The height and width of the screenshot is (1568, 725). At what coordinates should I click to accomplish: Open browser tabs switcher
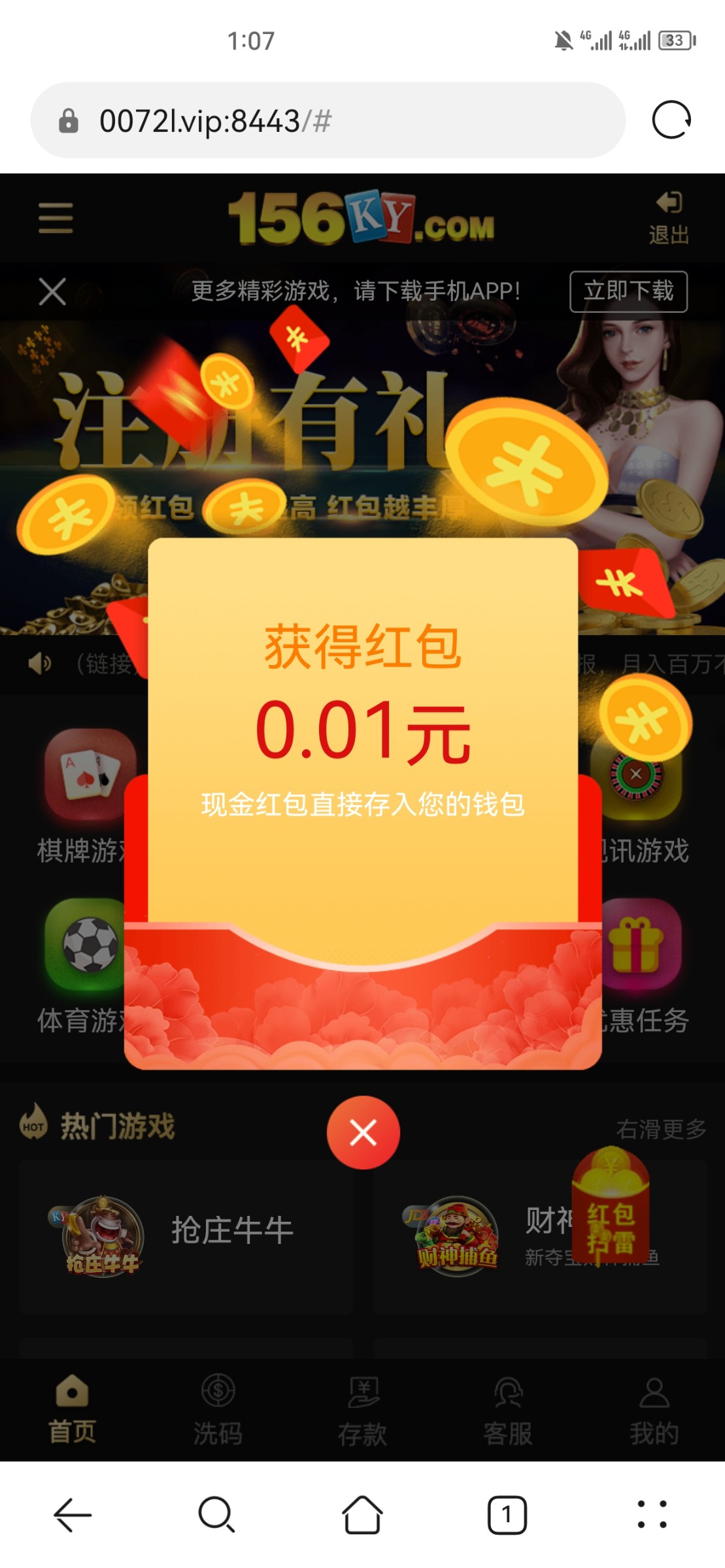[507, 1514]
